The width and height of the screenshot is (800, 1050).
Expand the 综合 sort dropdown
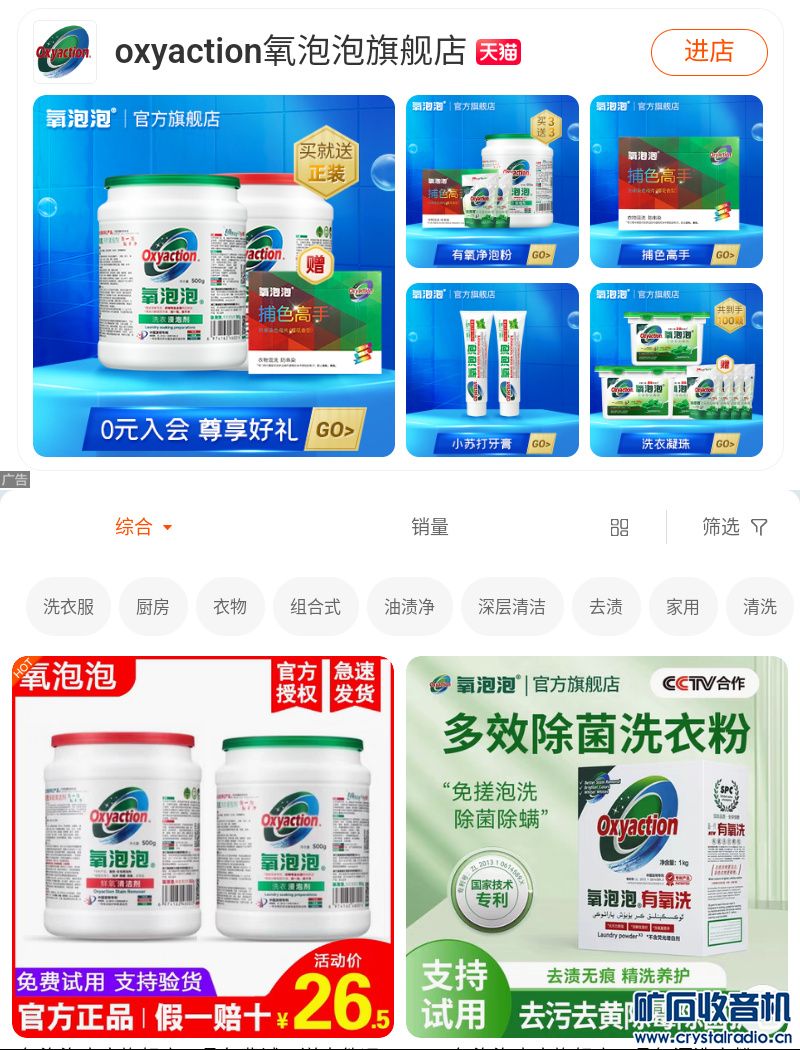[144, 527]
